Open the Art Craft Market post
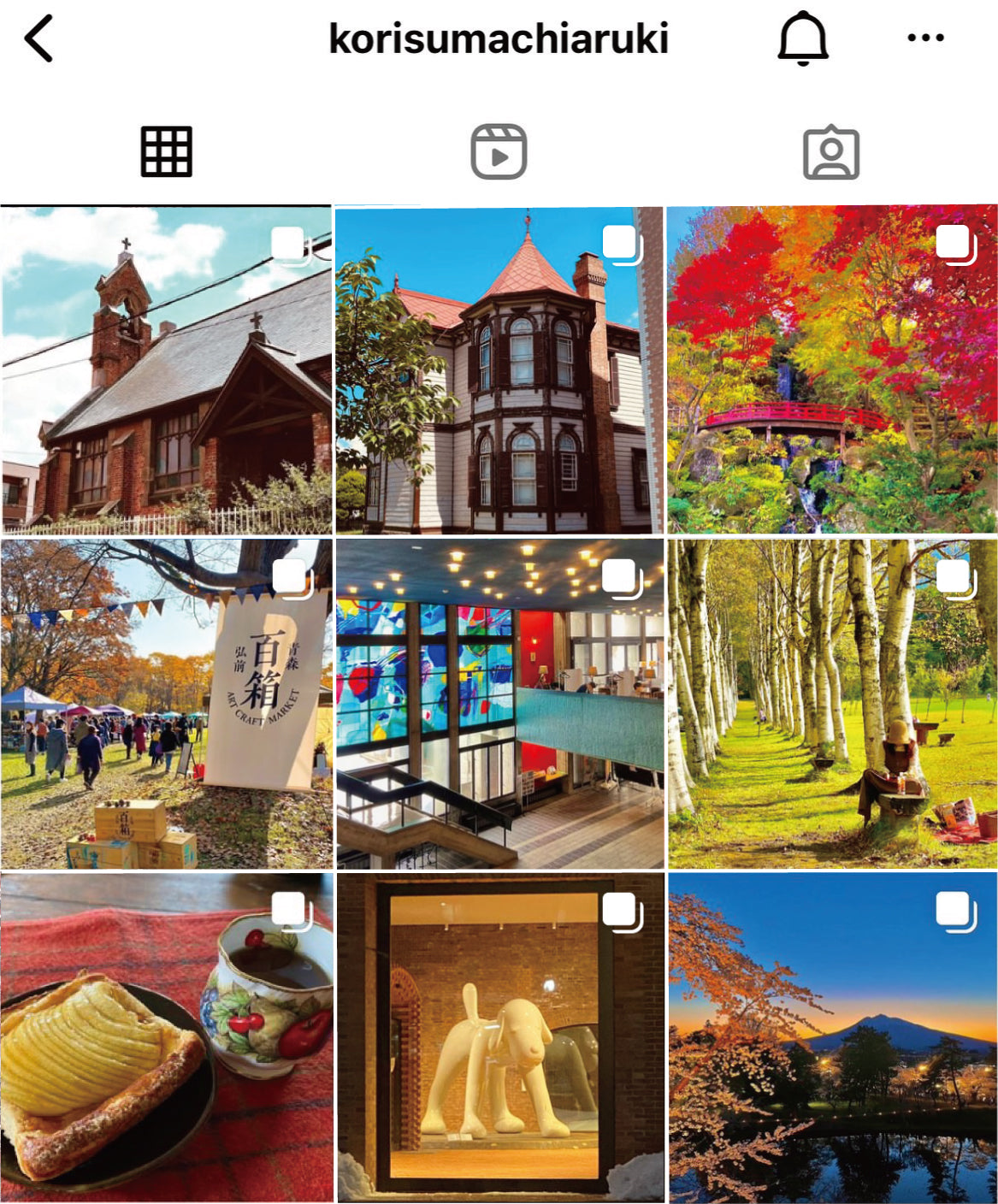998x1204 pixels. [x=166, y=704]
